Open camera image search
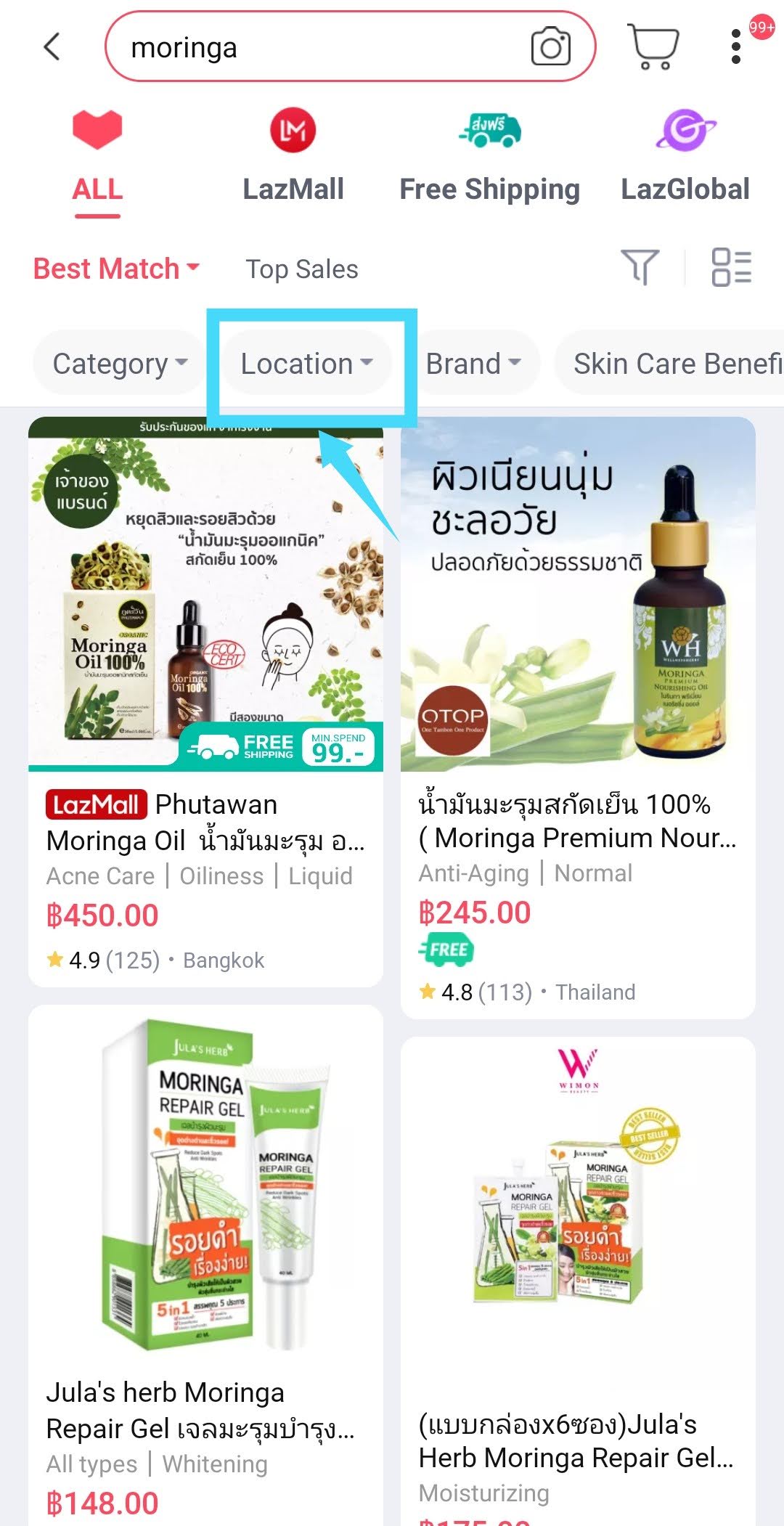The image size is (784, 1526). 550,47
